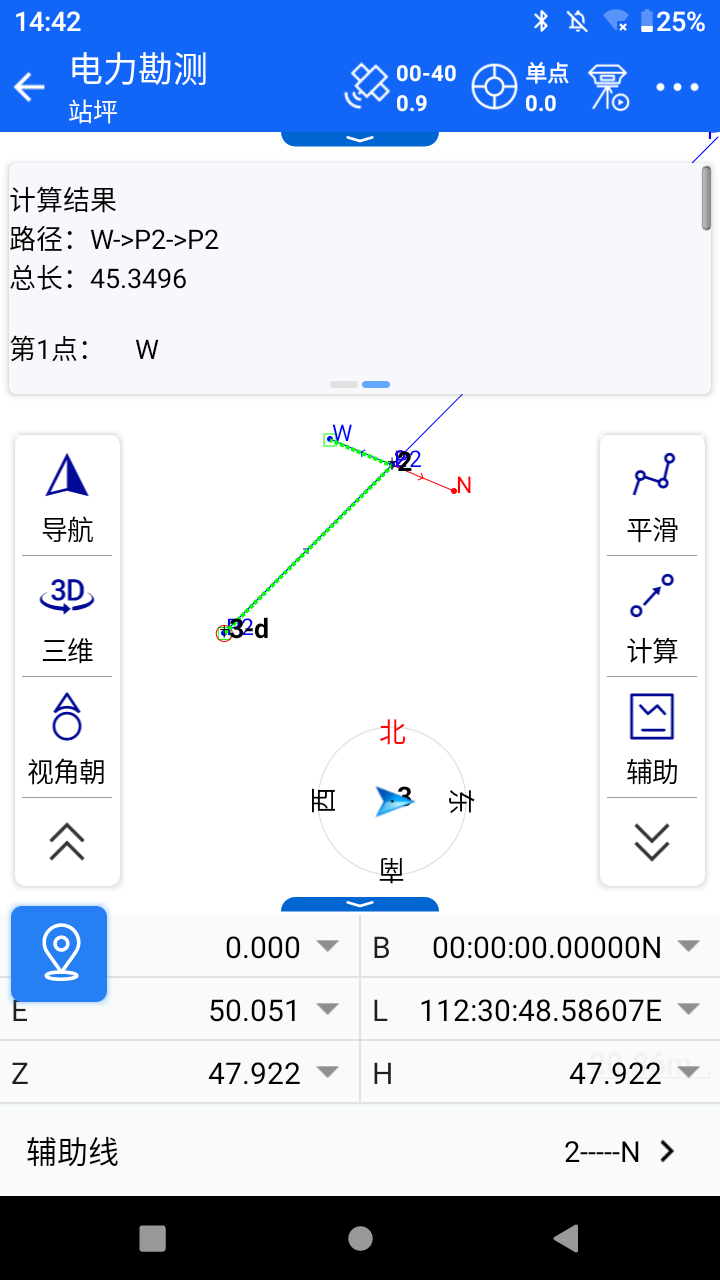
Task: Tap the 导航 navigation button
Action: click(x=67, y=497)
